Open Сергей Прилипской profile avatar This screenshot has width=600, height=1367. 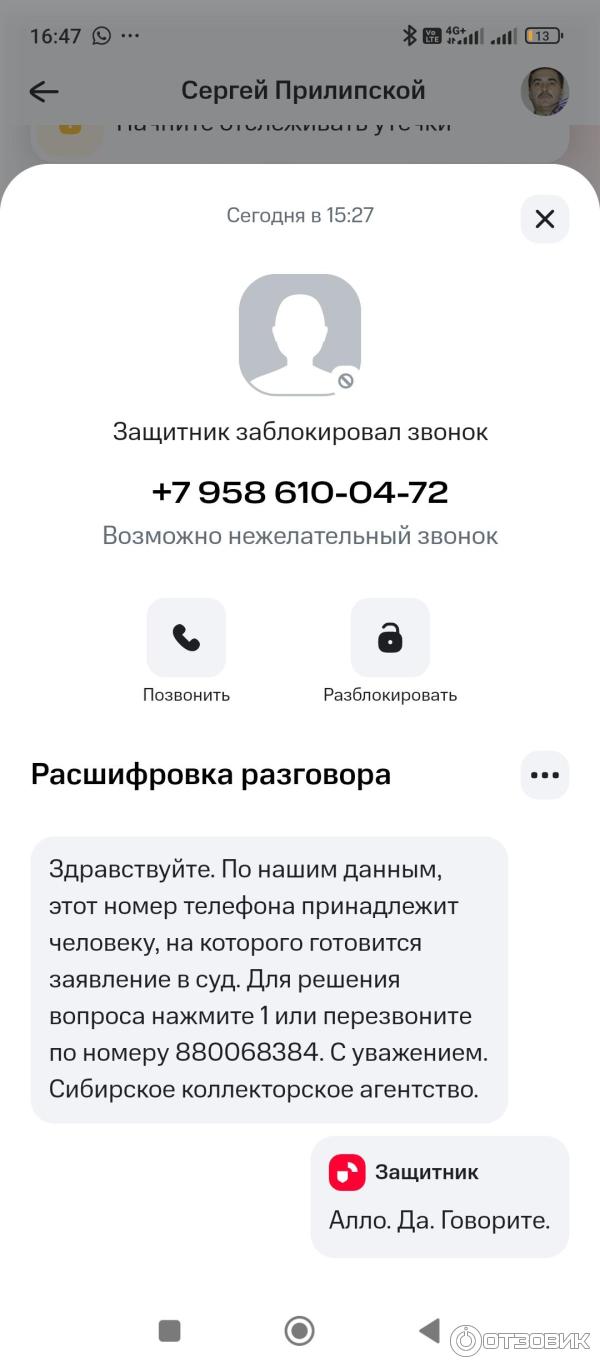coord(544,92)
